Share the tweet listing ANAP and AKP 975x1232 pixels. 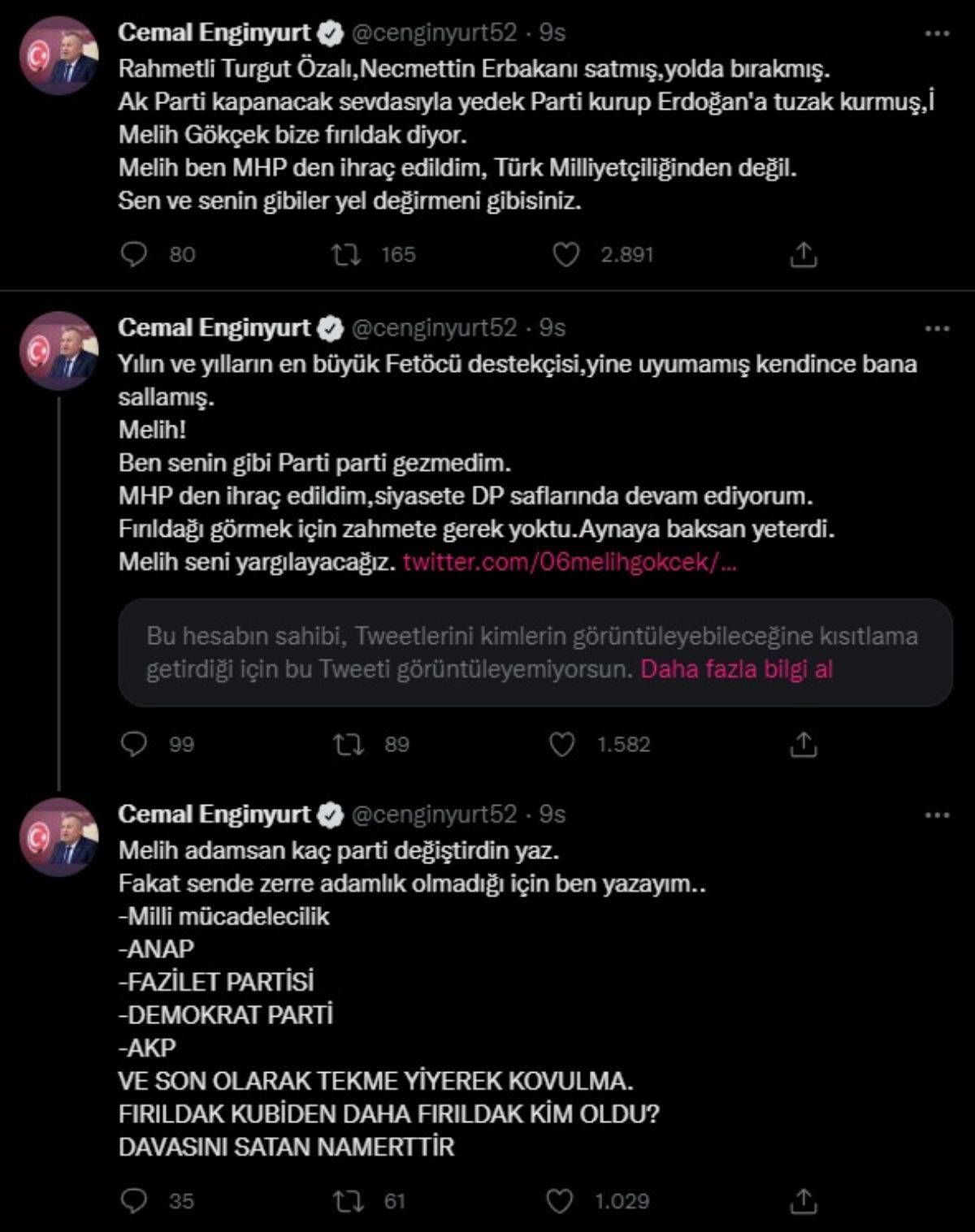[803, 1200]
